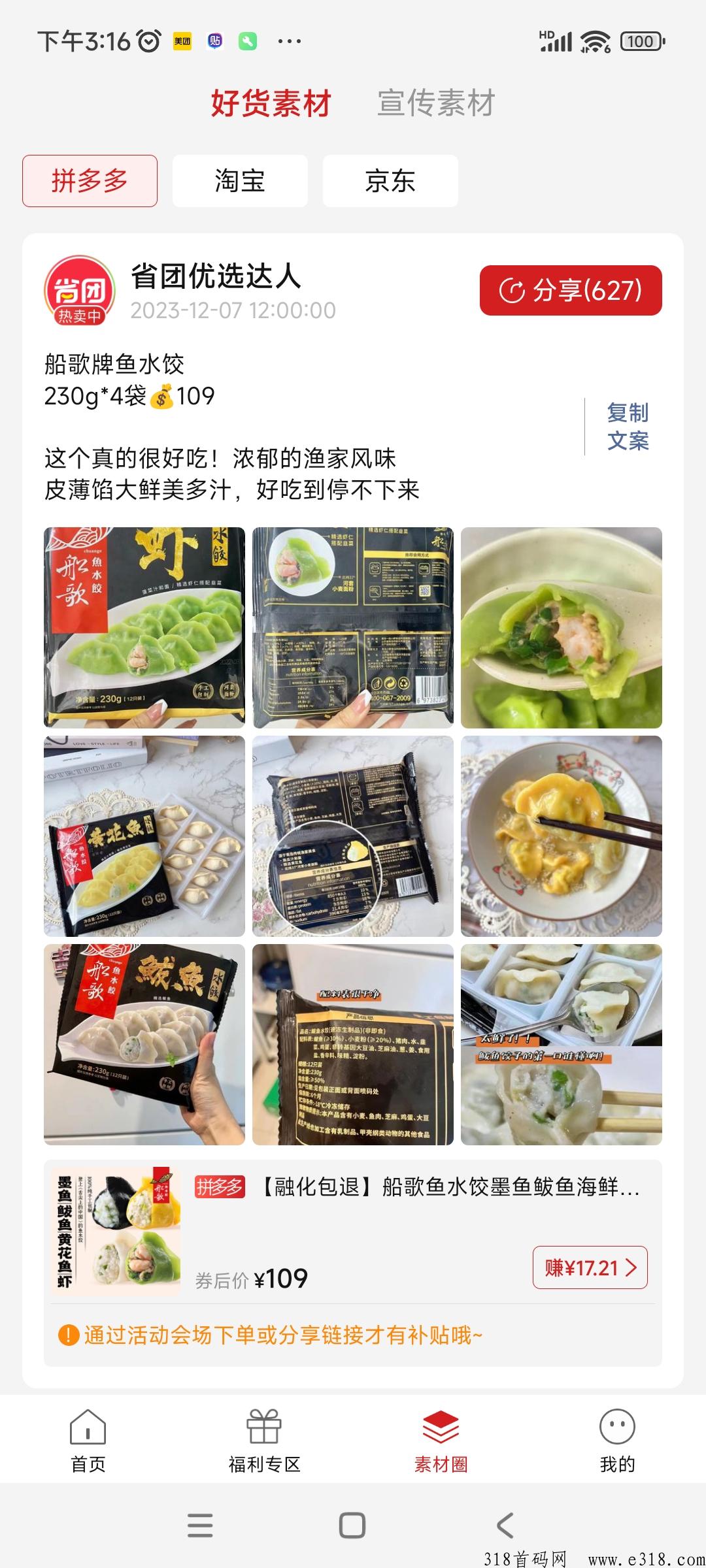The image size is (706, 1568).
Task: Open the 福利专区 tab
Action: click(x=264, y=1439)
